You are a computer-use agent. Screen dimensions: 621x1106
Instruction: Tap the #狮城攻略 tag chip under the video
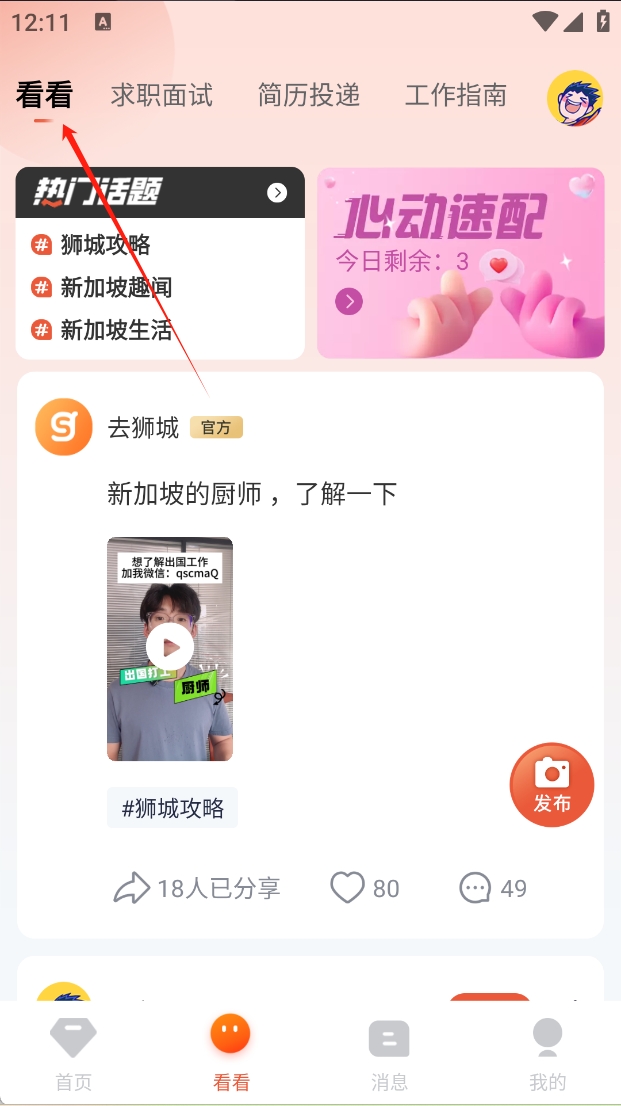click(x=173, y=808)
